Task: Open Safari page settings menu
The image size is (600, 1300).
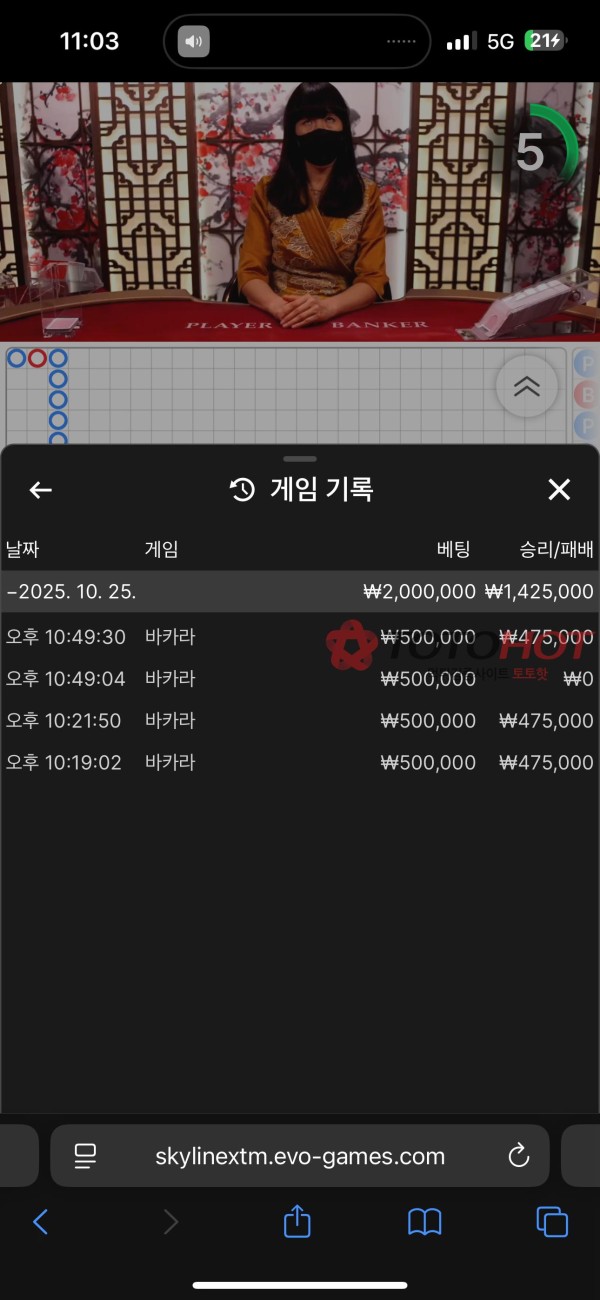Action: (x=86, y=1157)
